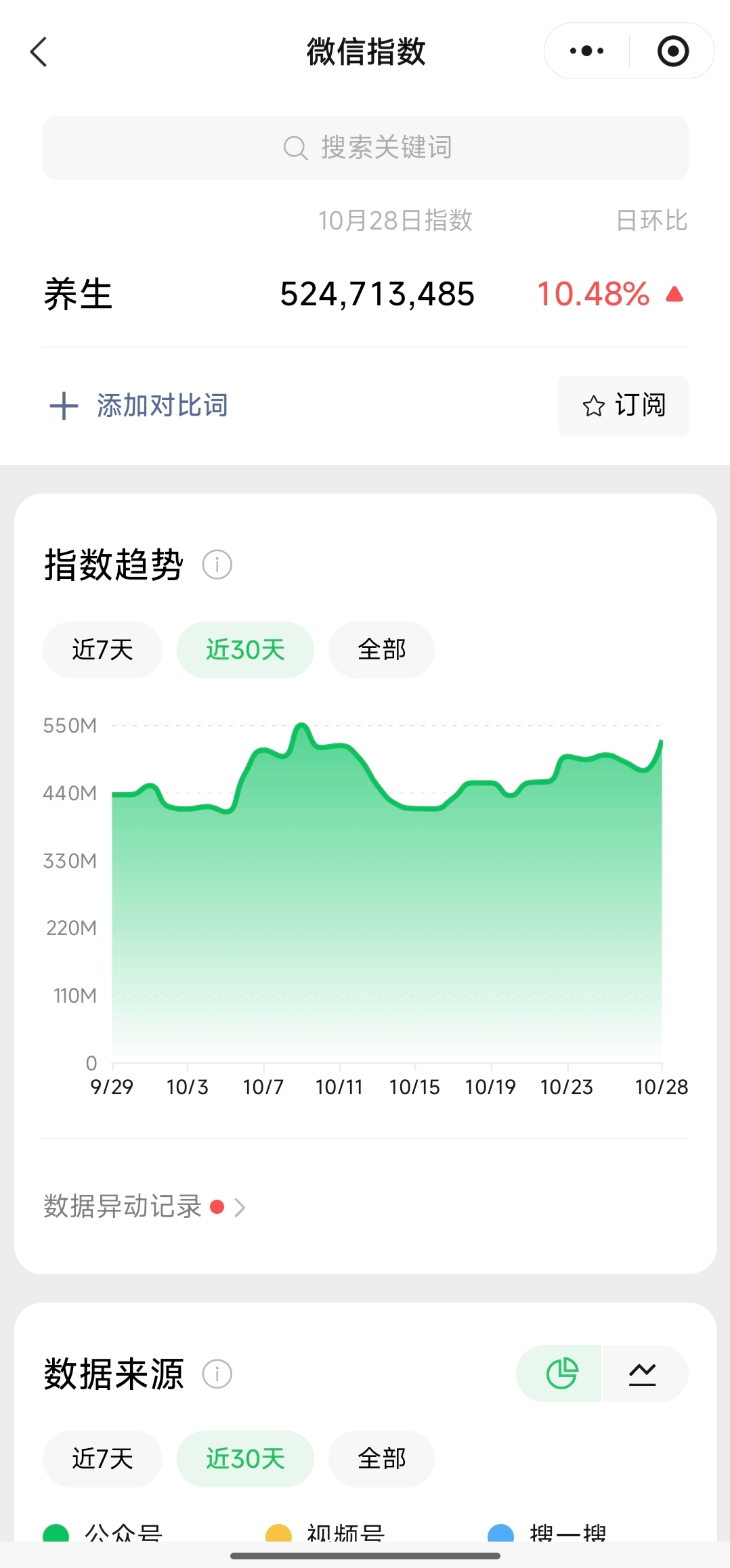The image size is (730, 1568).
Task: Show 全部 range for the 指数趋势 chart
Action: point(381,650)
